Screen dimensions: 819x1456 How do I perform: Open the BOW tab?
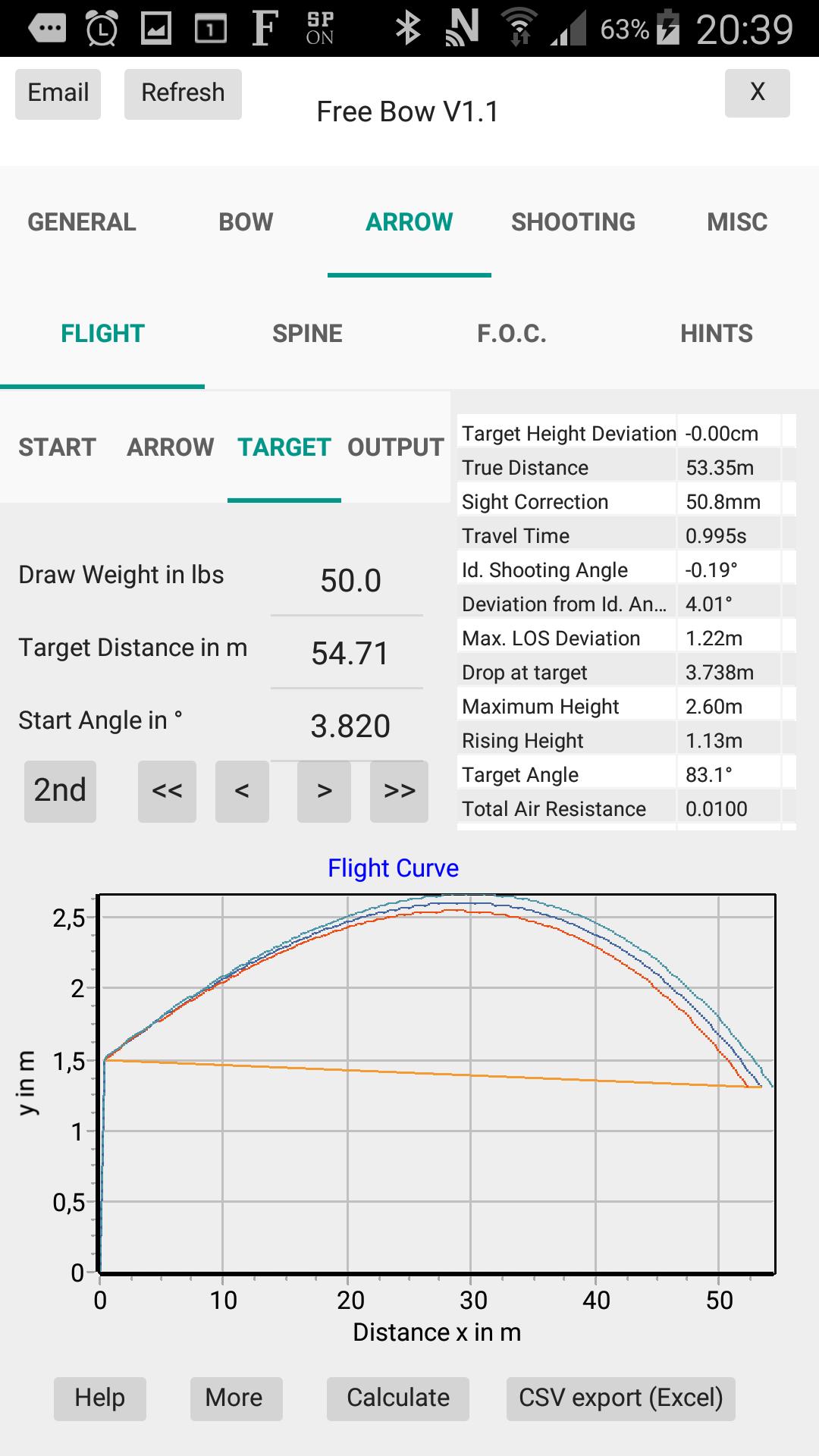coord(246,222)
